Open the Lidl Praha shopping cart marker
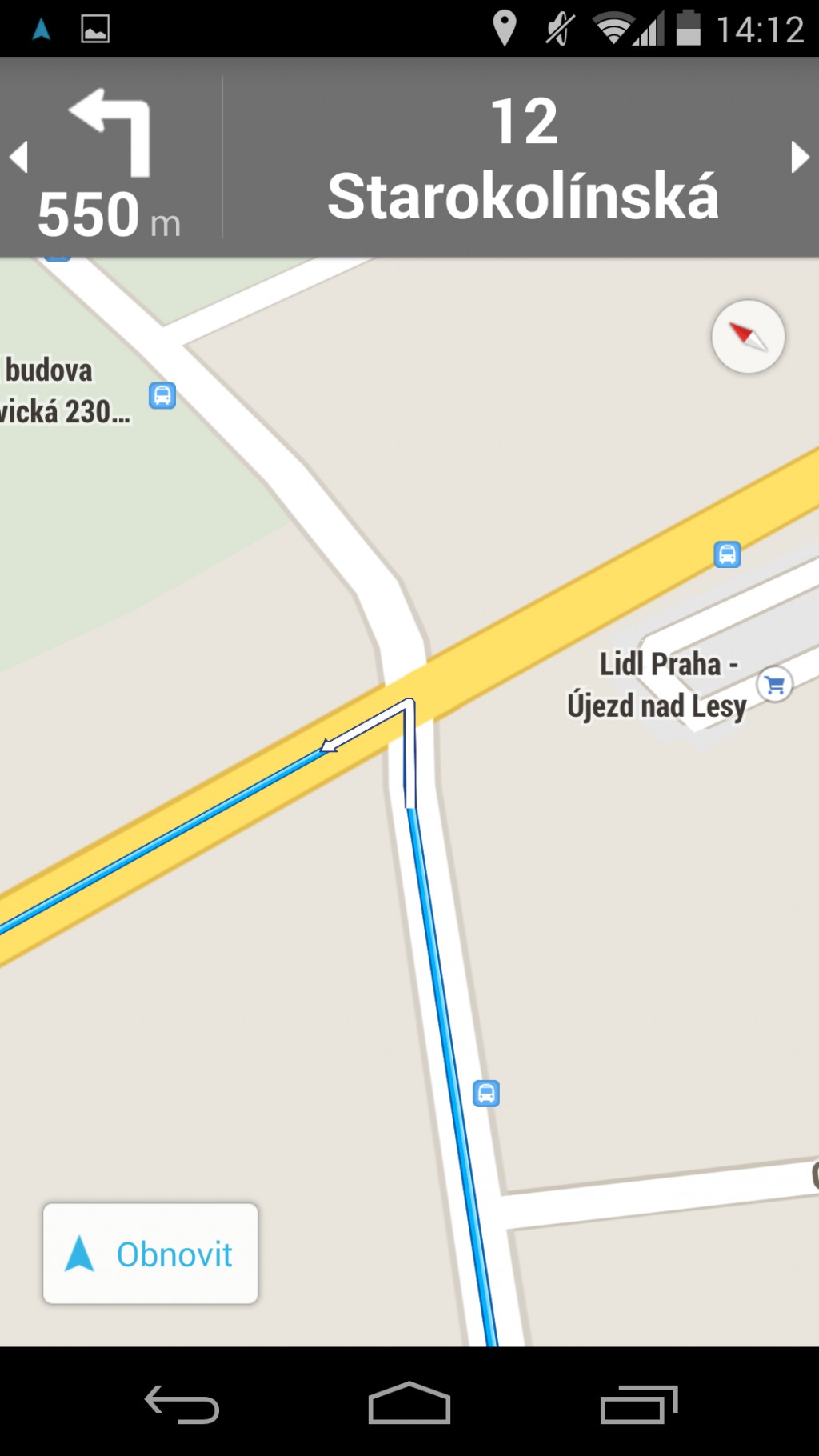 point(774,685)
